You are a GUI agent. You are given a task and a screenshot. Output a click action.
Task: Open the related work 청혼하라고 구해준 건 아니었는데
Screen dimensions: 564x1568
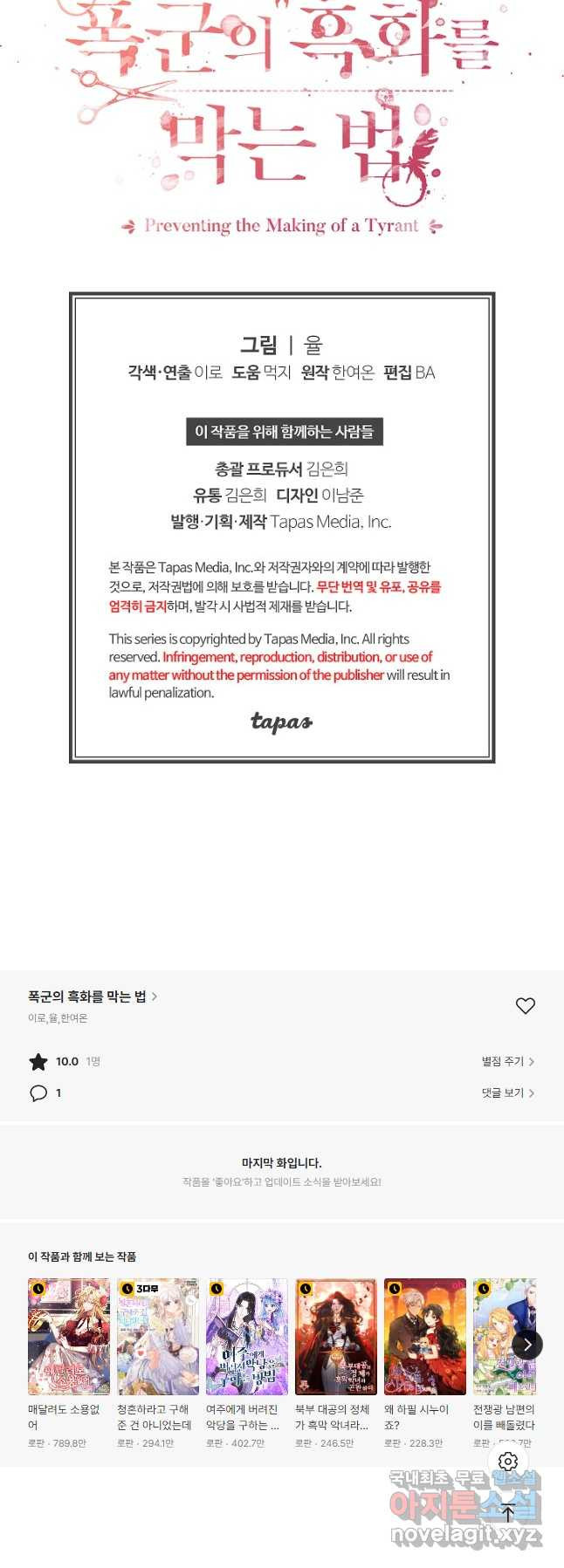point(158,1337)
